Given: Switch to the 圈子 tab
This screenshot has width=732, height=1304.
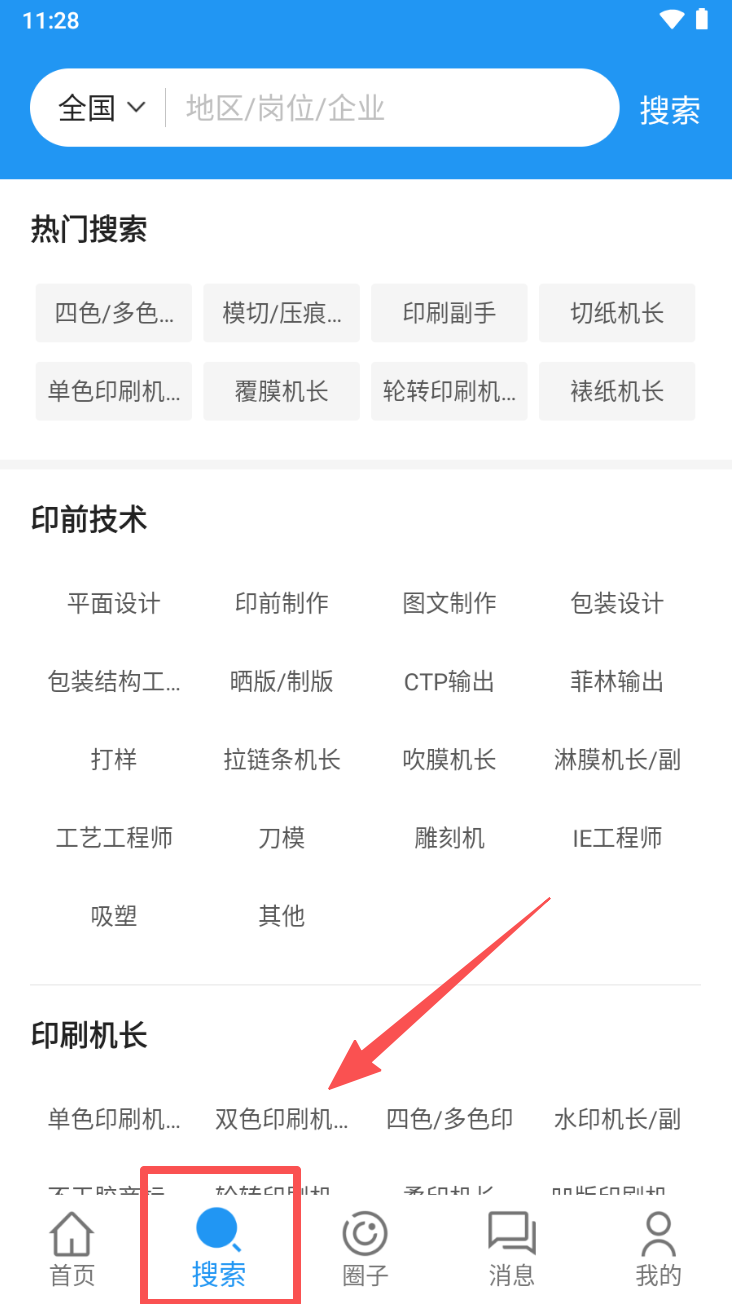Looking at the screenshot, I should [365, 1248].
